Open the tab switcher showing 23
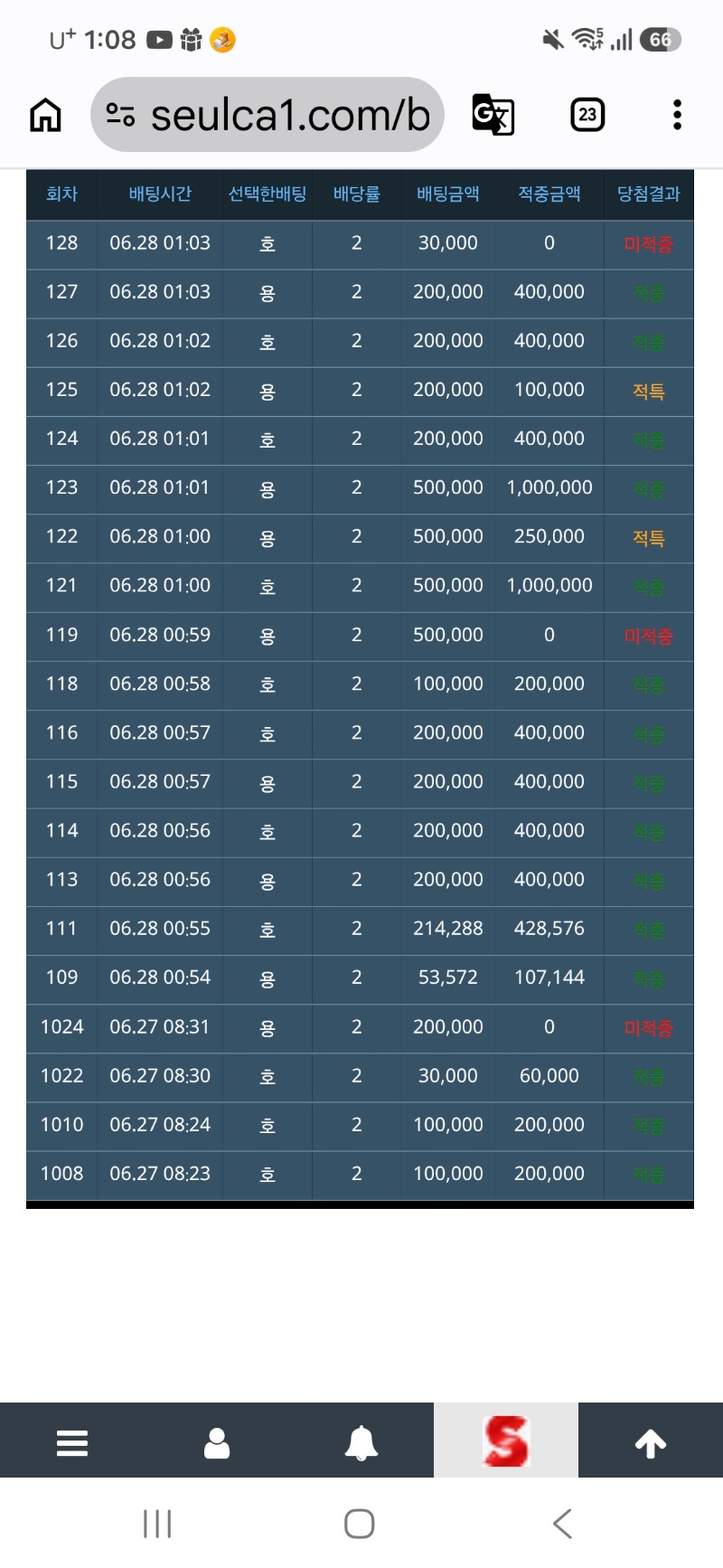The image size is (723, 1568). [587, 115]
